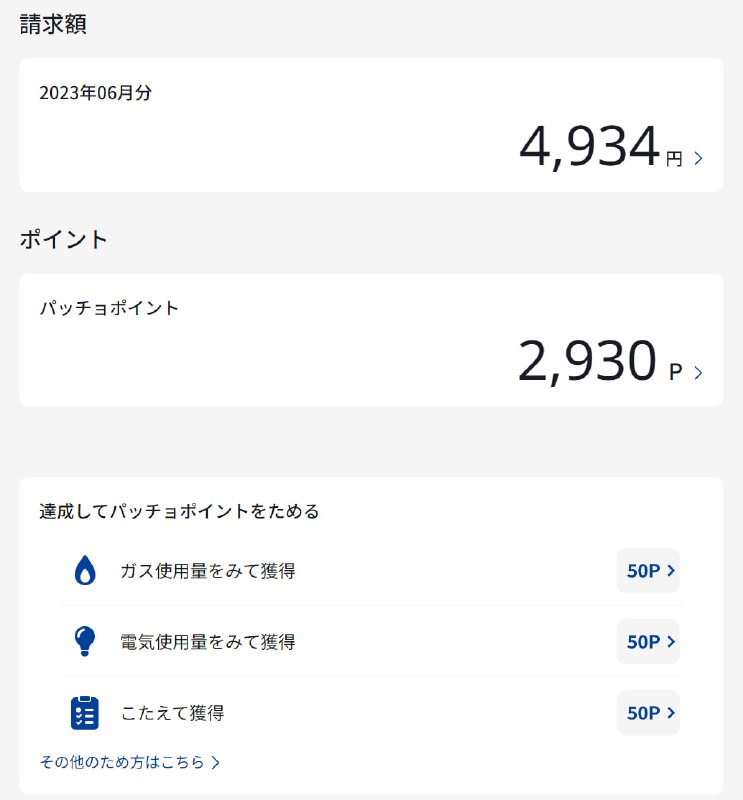Click the chevron inside electricity 50P button
This screenshot has height=800, width=743.
669,641
